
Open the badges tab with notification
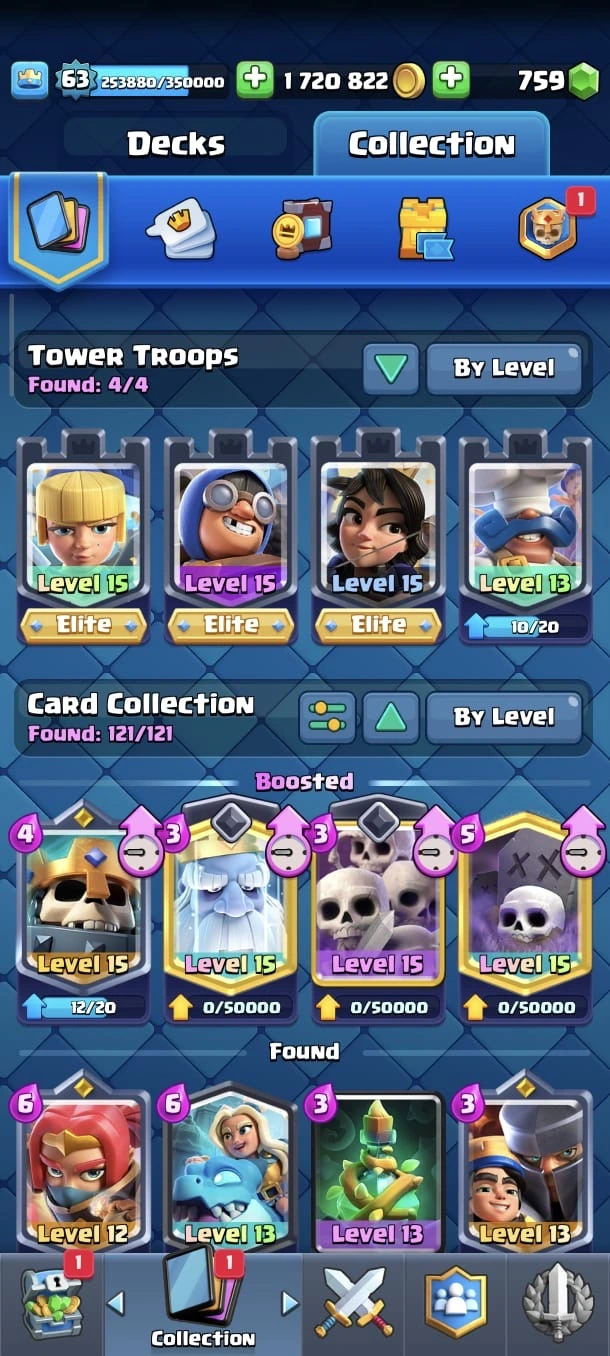[x=548, y=229]
